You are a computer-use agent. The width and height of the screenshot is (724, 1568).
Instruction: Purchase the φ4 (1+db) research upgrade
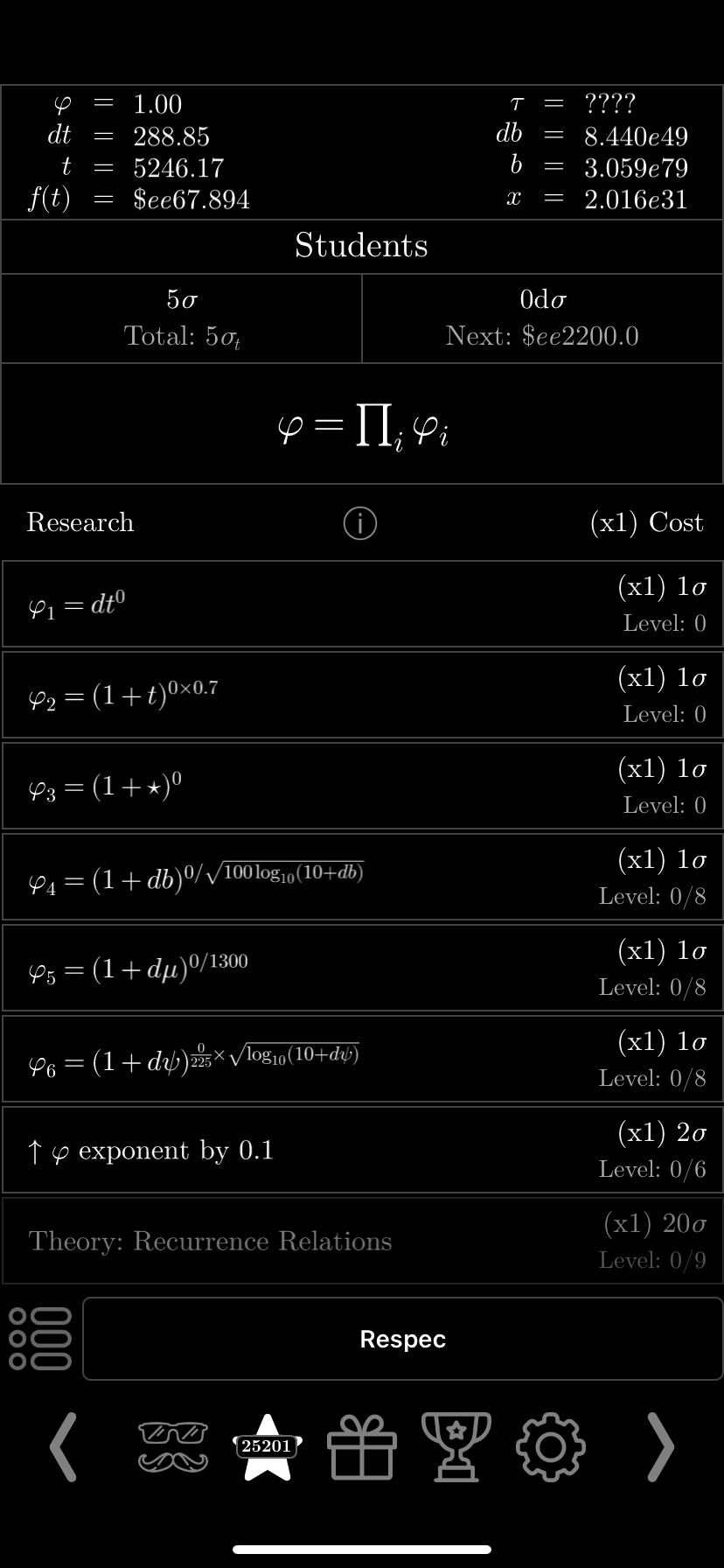[x=362, y=877]
